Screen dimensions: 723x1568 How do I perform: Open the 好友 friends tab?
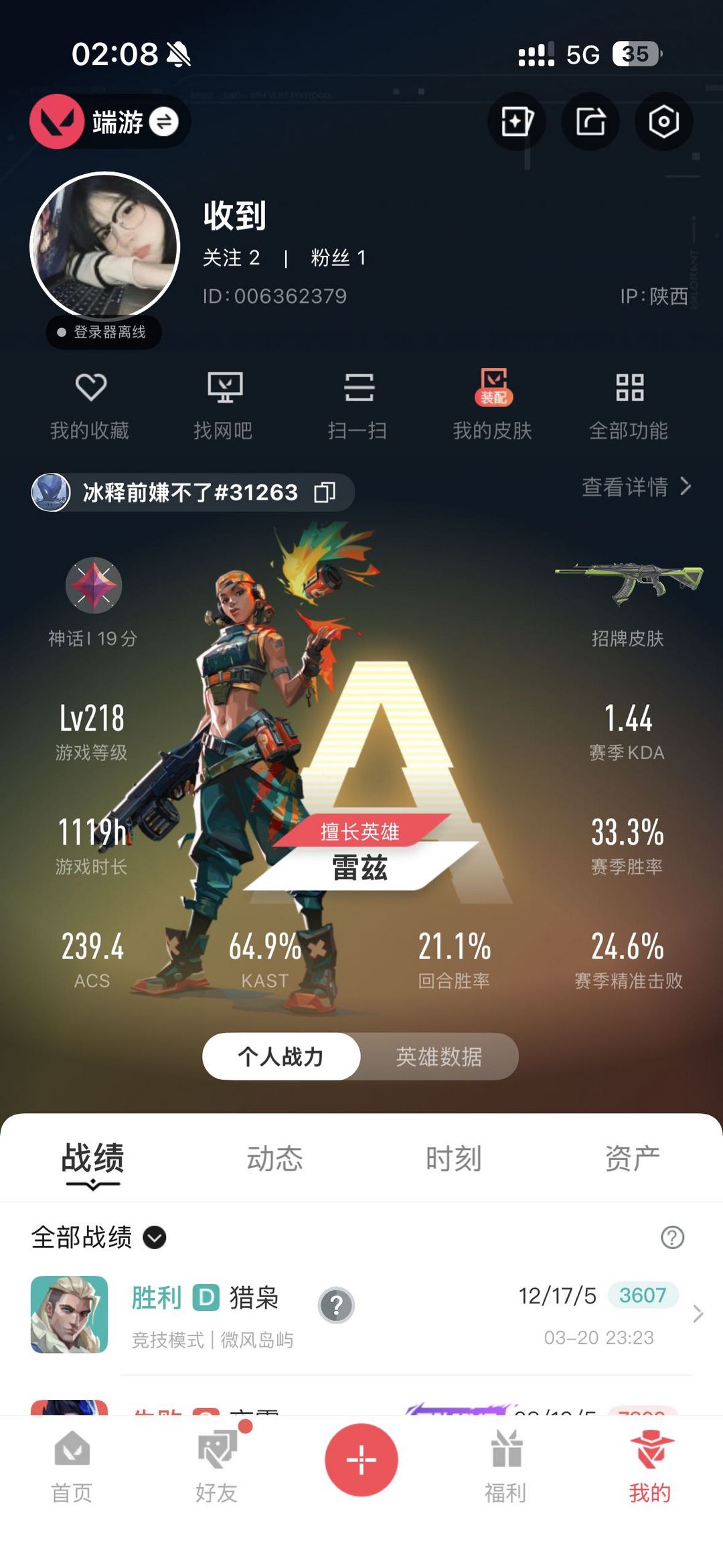click(216, 1467)
